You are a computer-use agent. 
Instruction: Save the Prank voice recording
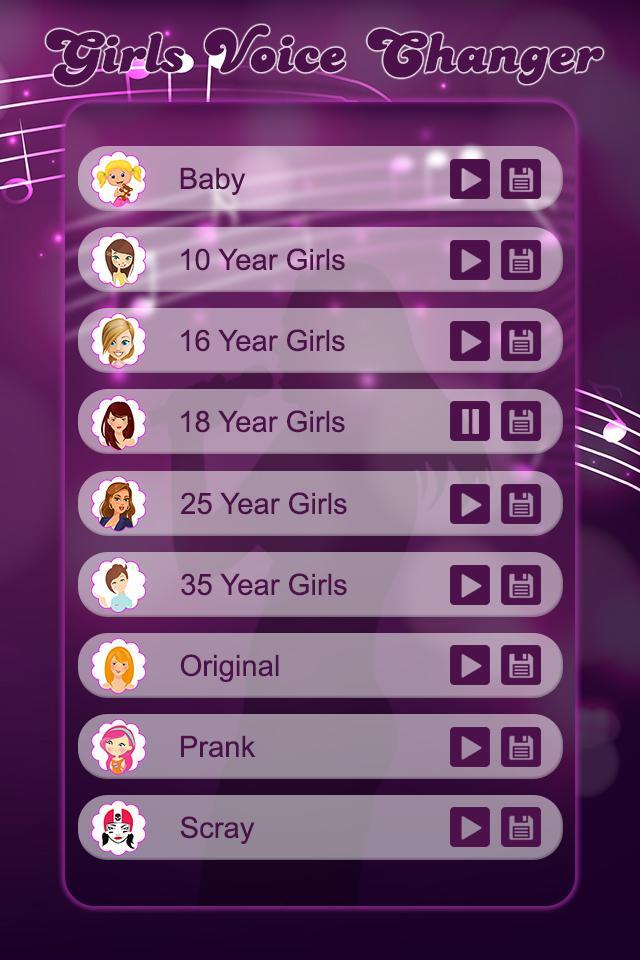(520, 746)
